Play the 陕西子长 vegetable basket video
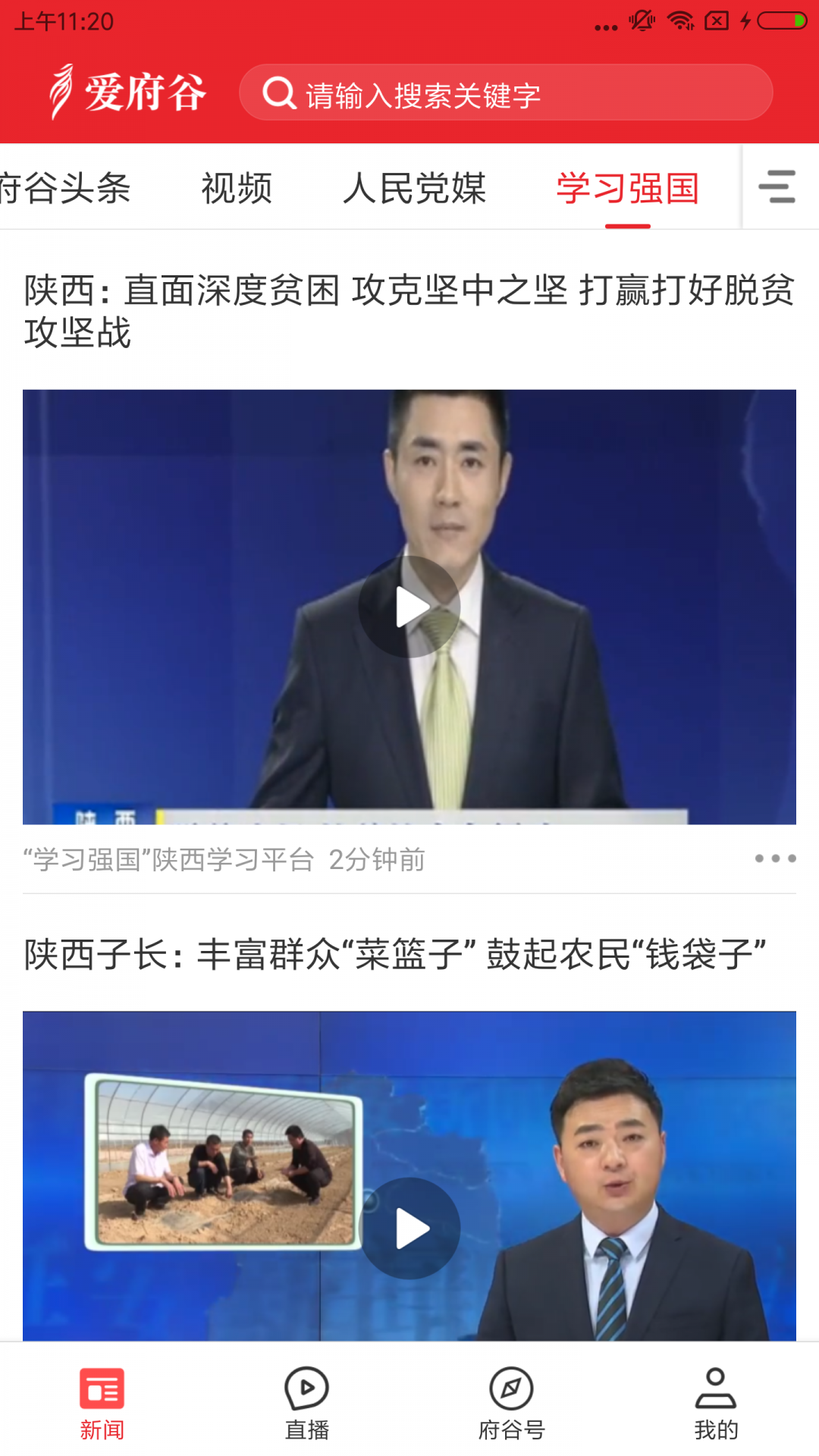The height and width of the screenshot is (1456, 819). (413, 1225)
